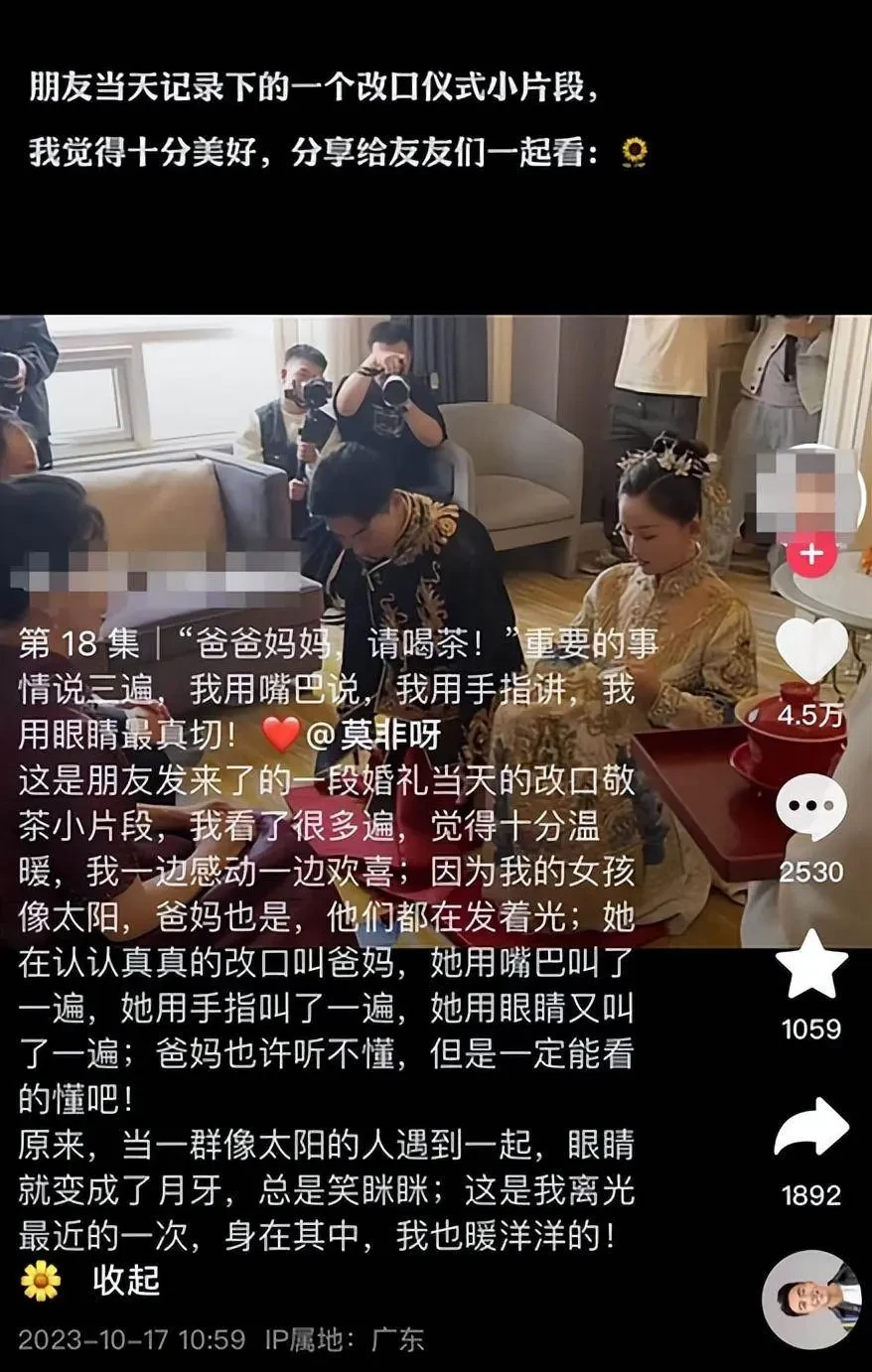Viewport: 872px width, 1372px height.
Task: Open the author's blurred profile avatar
Action: (809, 493)
